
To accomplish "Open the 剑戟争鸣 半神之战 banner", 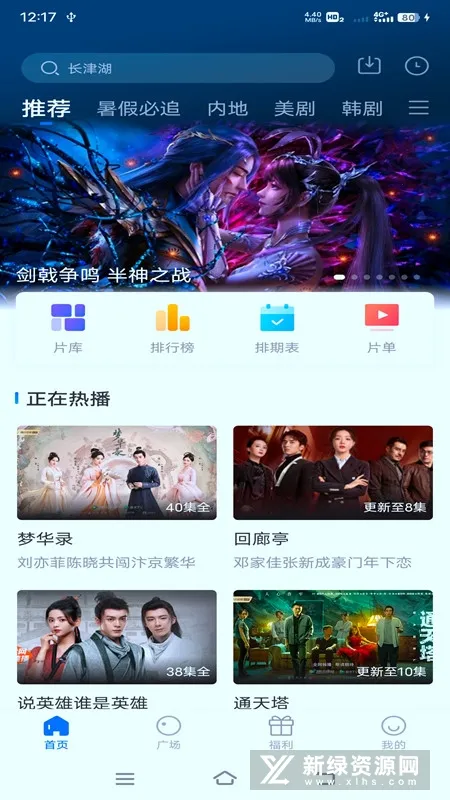I will [225, 208].
